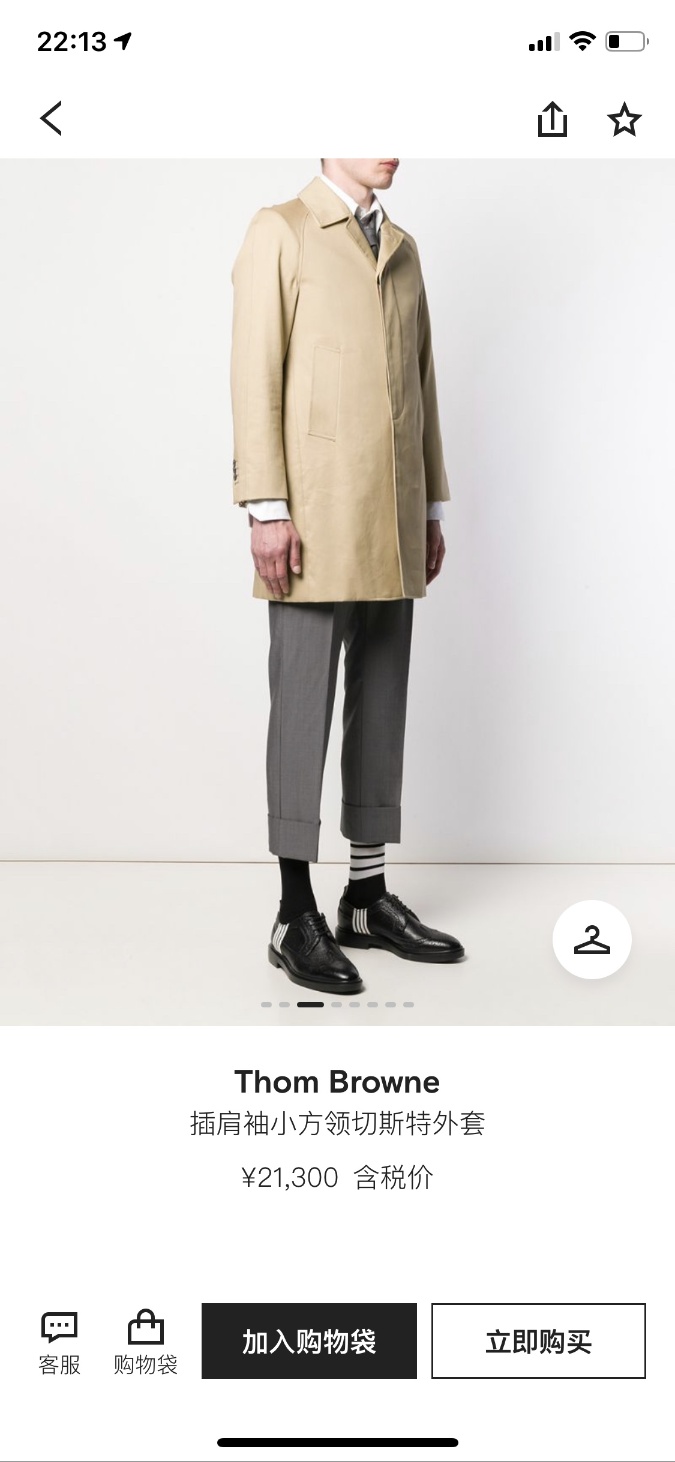This screenshot has height=1462, width=675.
Task: Add this coat to favorites
Action: (x=624, y=120)
